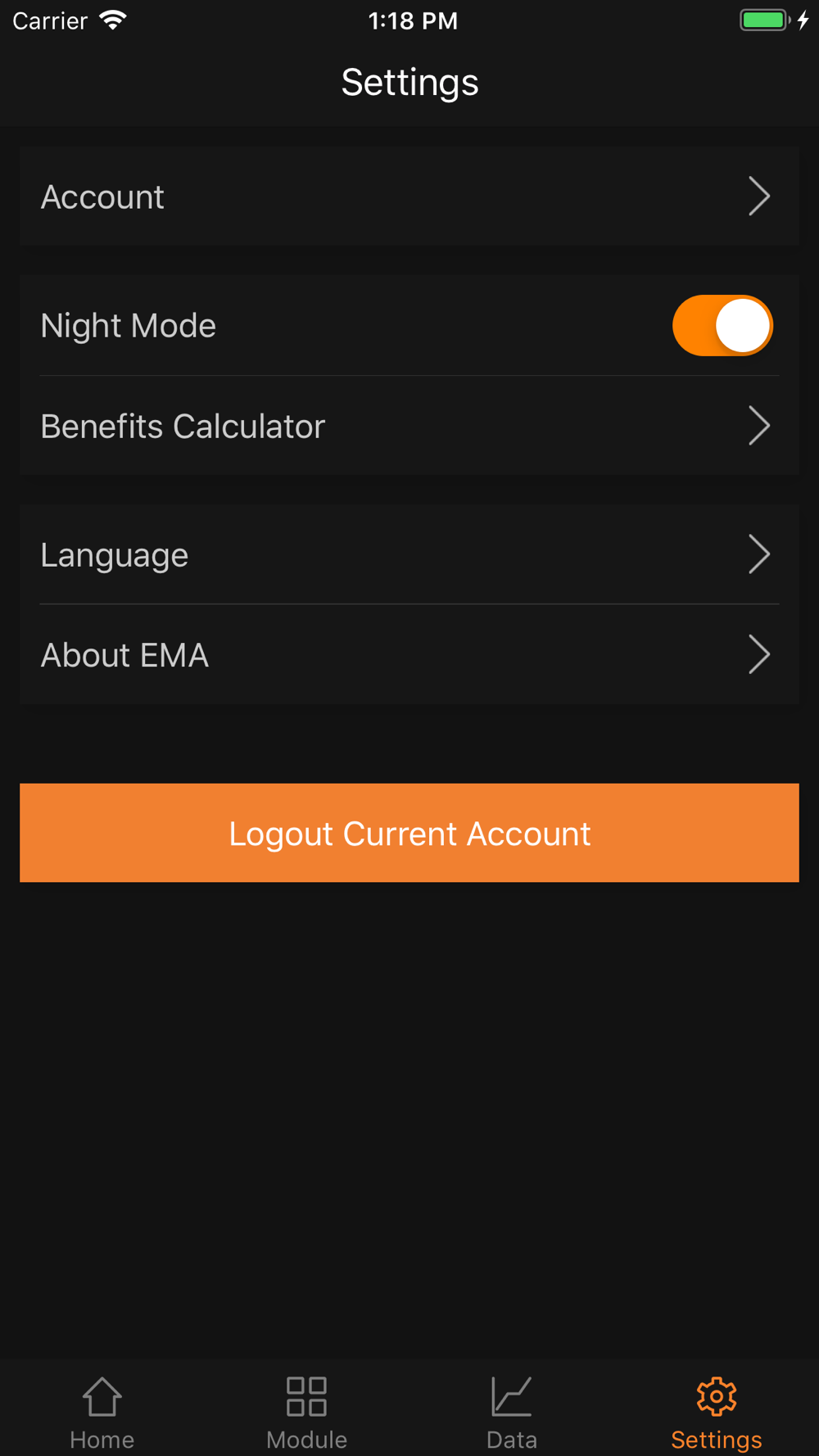This screenshot has width=819, height=1456.
Task: Open Benefits Calculator
Action: click(x=409, y=426)
